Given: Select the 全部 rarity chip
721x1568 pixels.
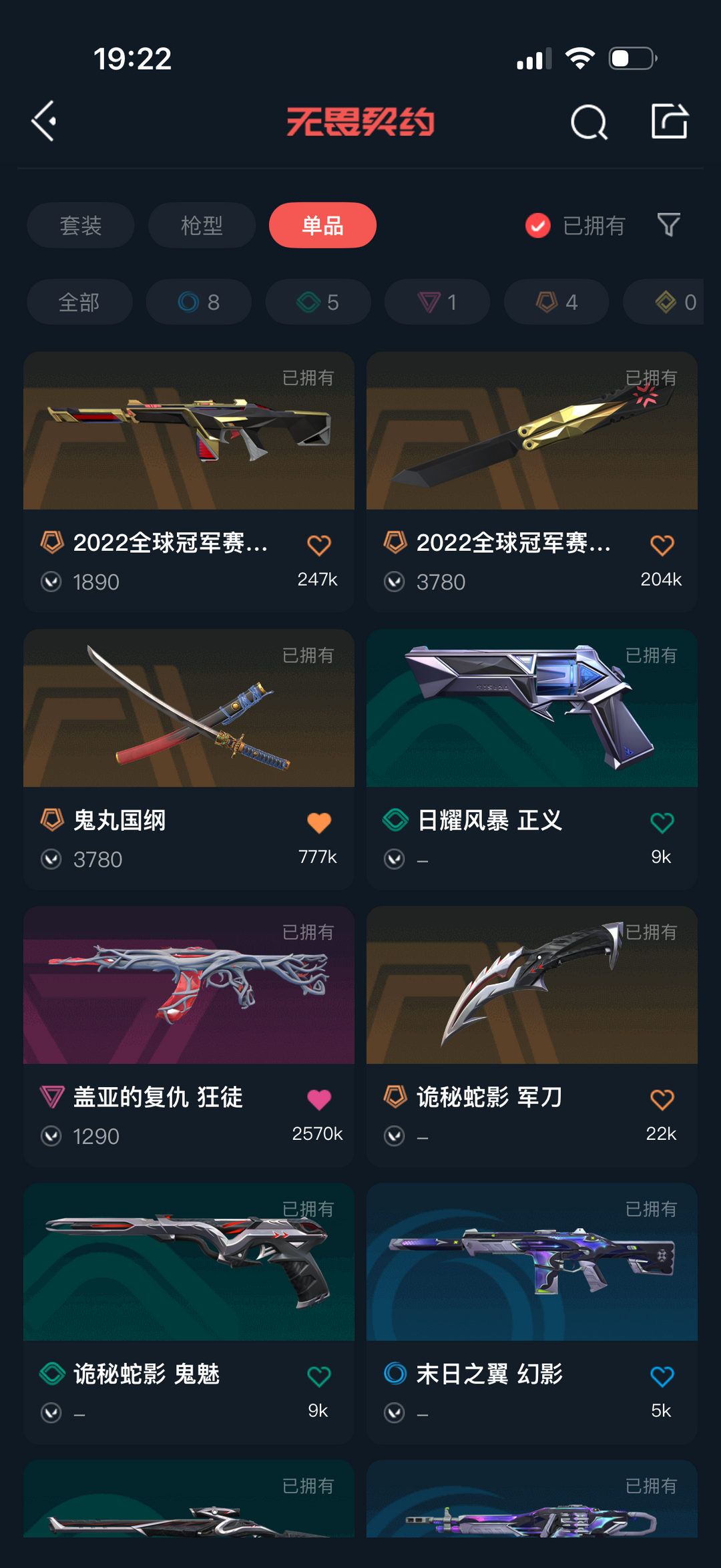Looking at the screenshot, I should tap(79, 302).
